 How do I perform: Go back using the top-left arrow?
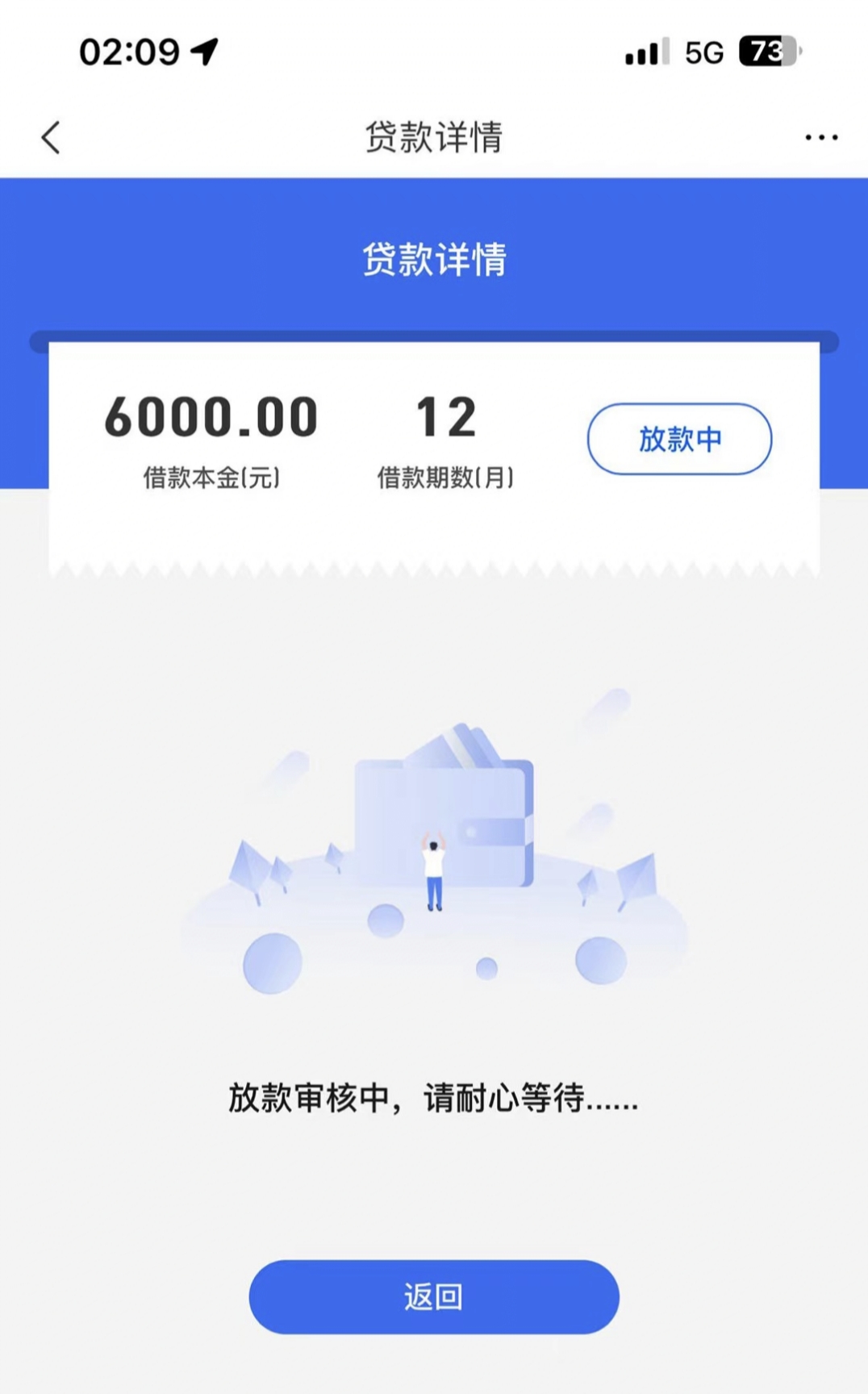(x=51, y=137)
